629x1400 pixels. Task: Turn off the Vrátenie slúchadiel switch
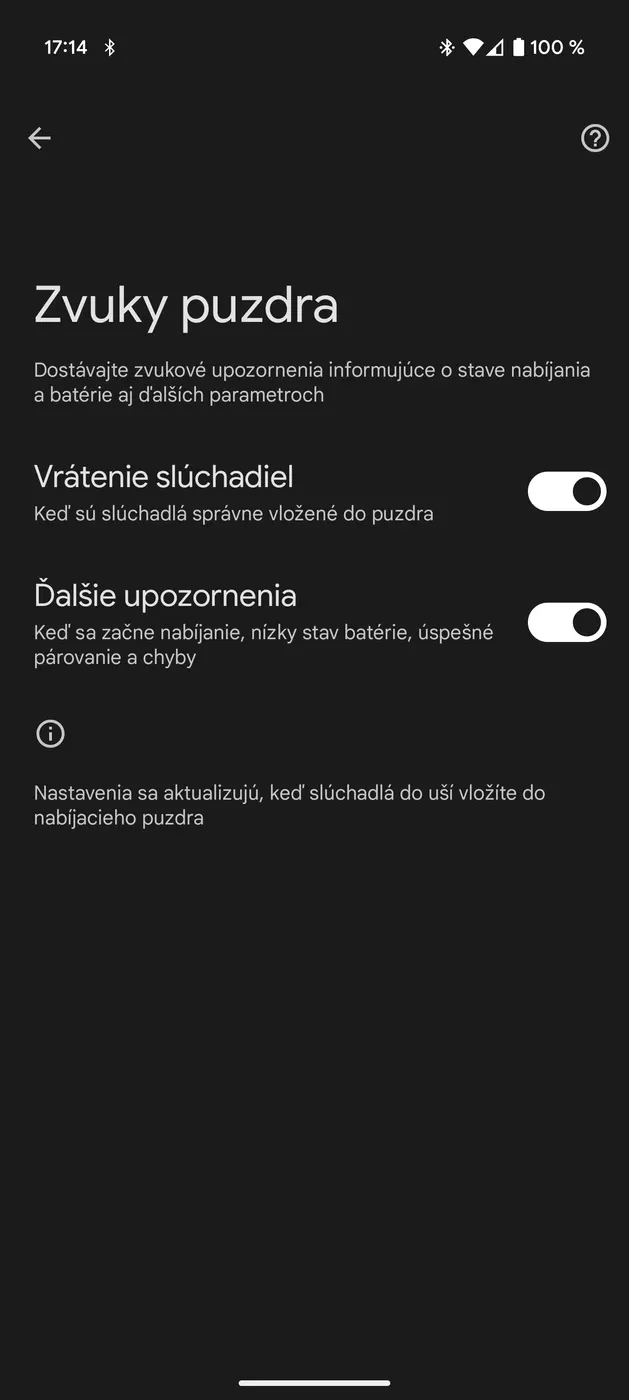click(566, 491)
